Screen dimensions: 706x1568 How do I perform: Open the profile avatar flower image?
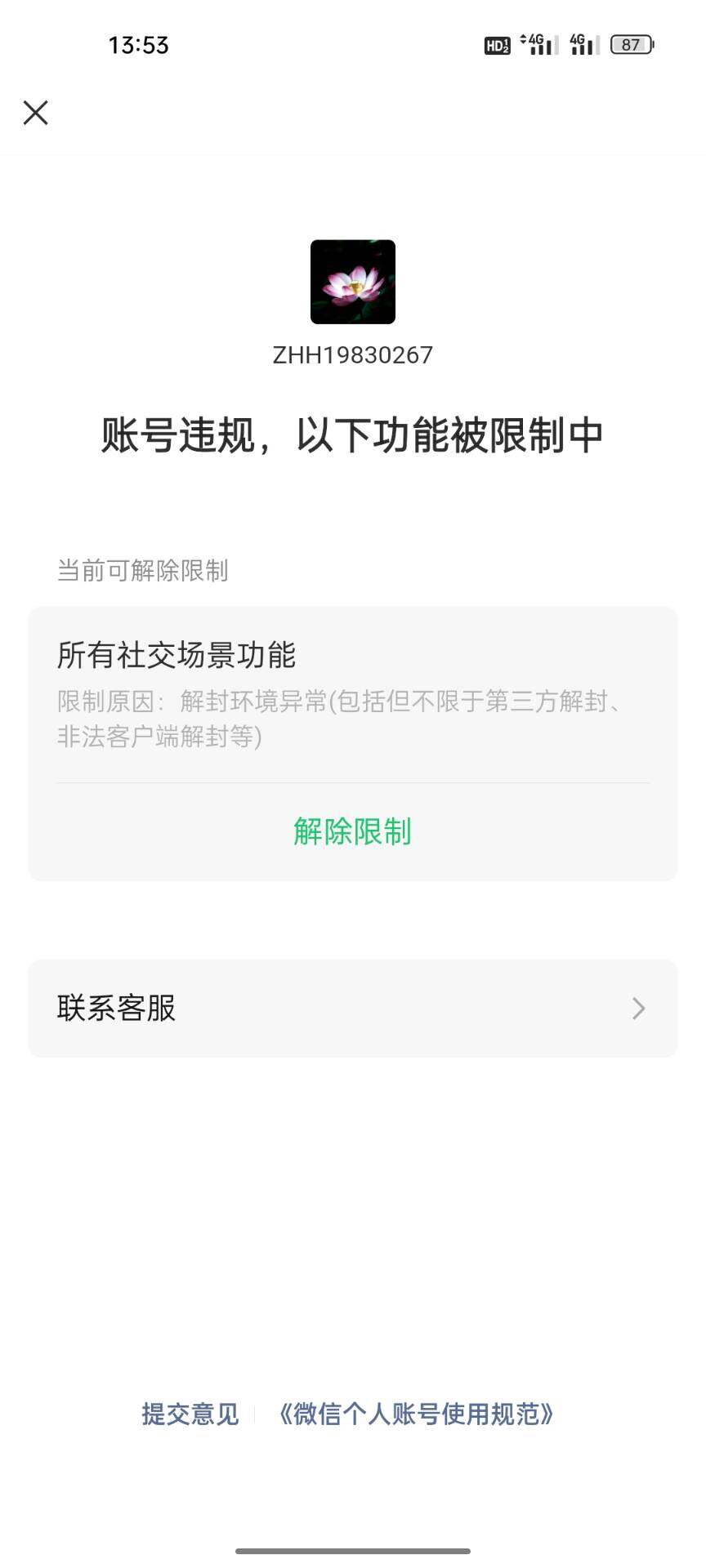pyautogui.click(x=352, y=282)
